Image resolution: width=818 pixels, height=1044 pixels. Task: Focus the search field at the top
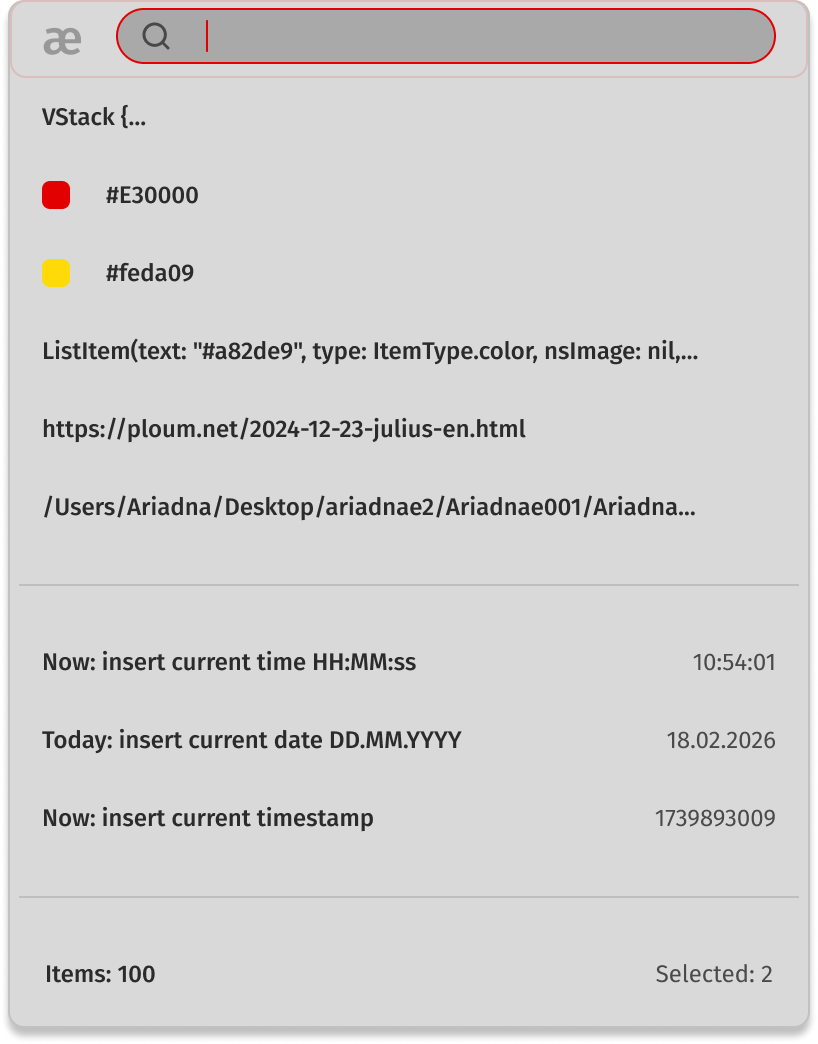(x=480, y=36)
